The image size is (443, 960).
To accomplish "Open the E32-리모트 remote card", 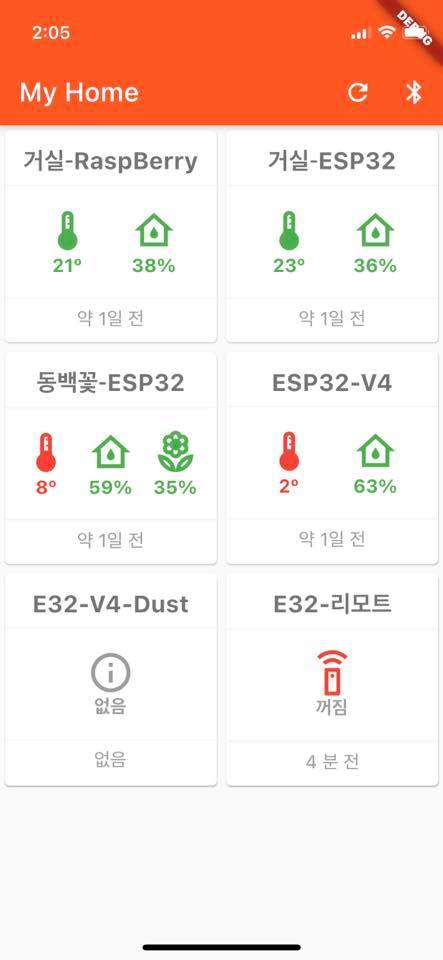I will click(332, 680).
